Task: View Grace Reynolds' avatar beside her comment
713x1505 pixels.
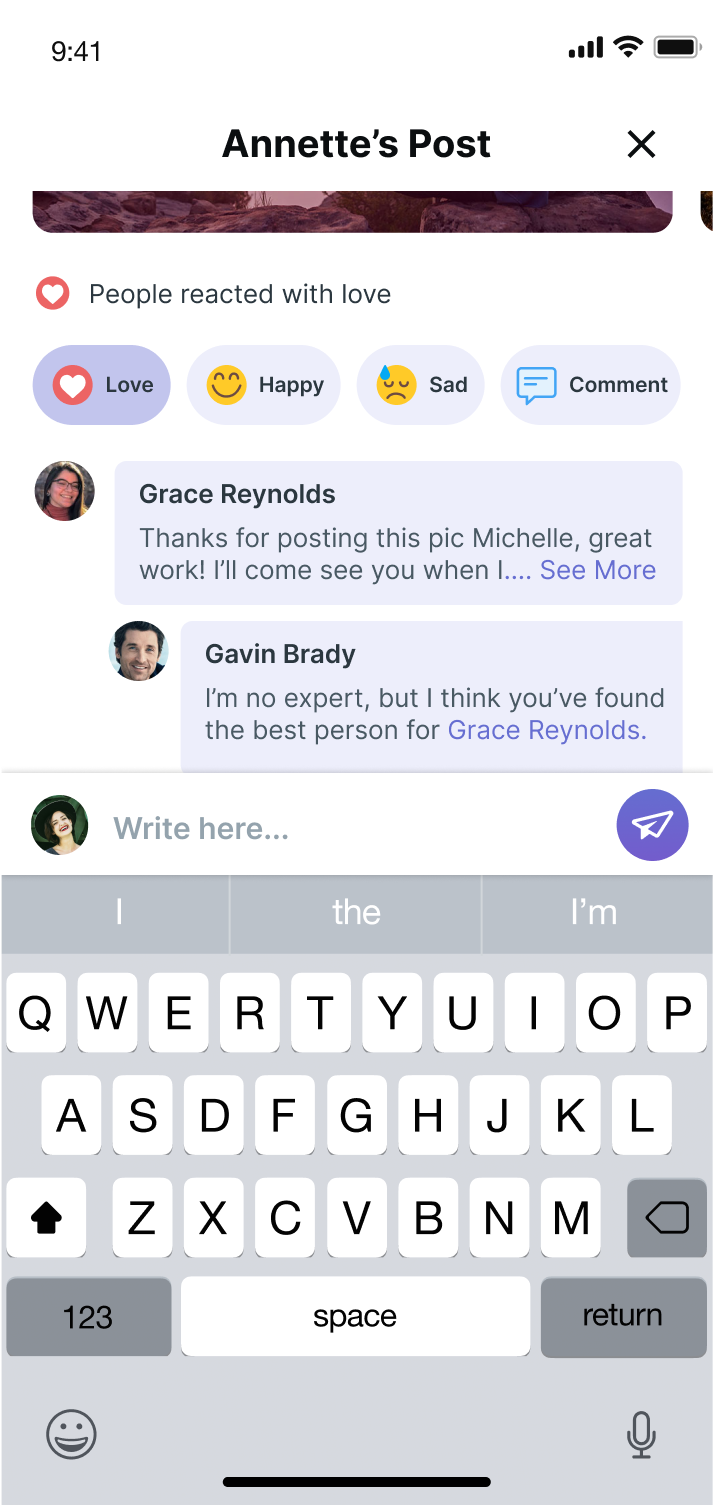Action: pos(65,491)
